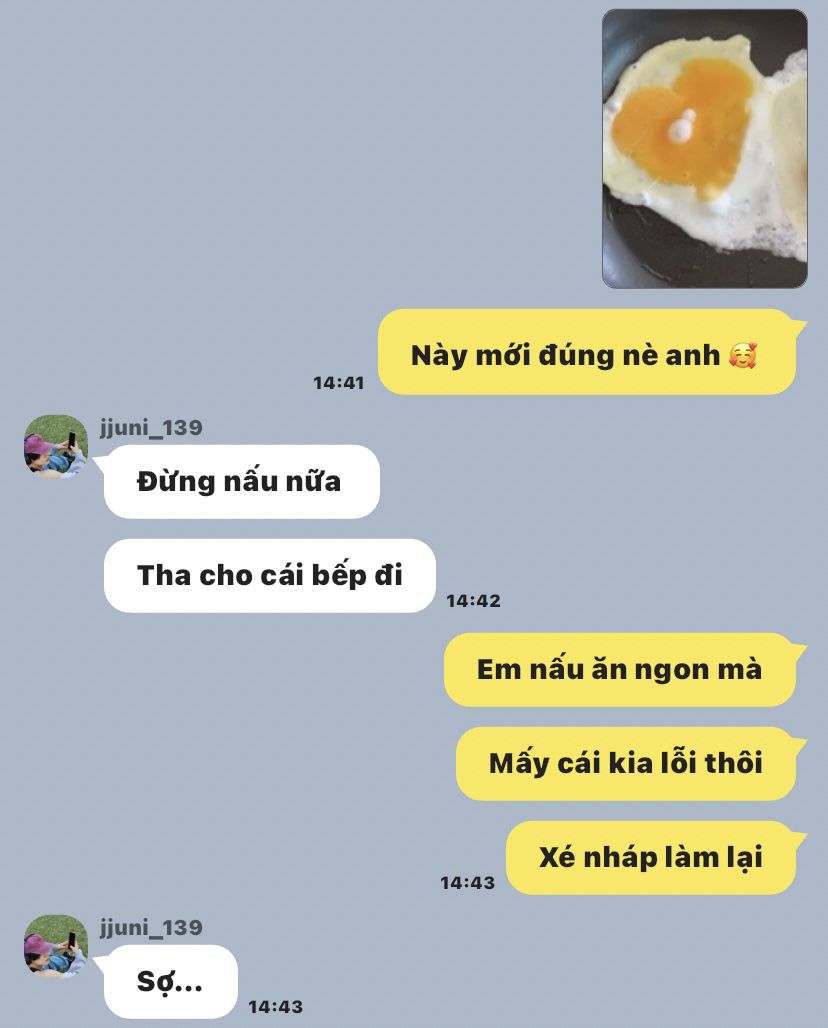Tap jjuni_139's avatar beside "Đừng nấu nữa"

pos(56,447)
